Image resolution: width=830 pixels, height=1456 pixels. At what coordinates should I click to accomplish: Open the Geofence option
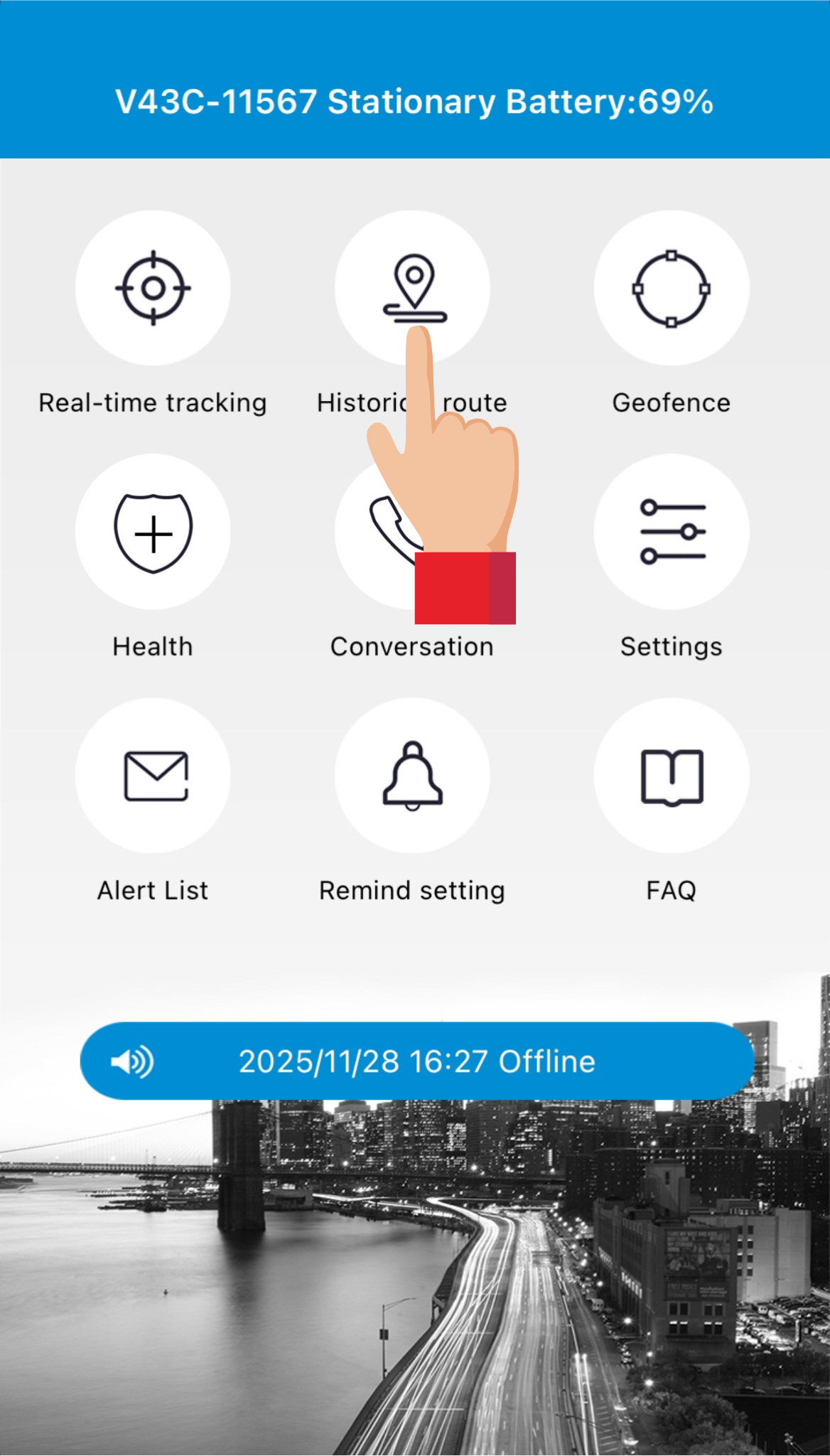671,288
